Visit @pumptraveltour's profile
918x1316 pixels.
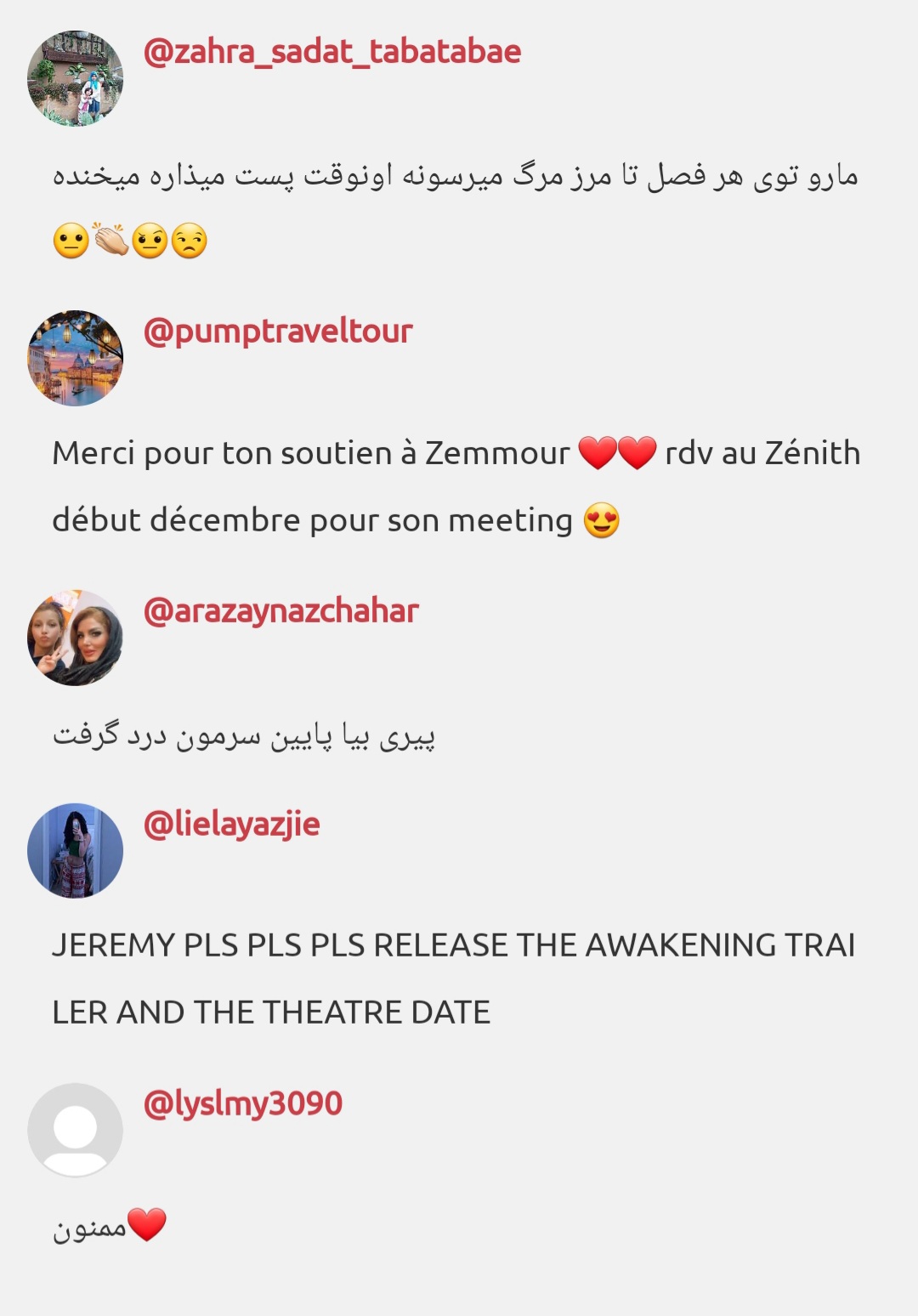point(278,332)
